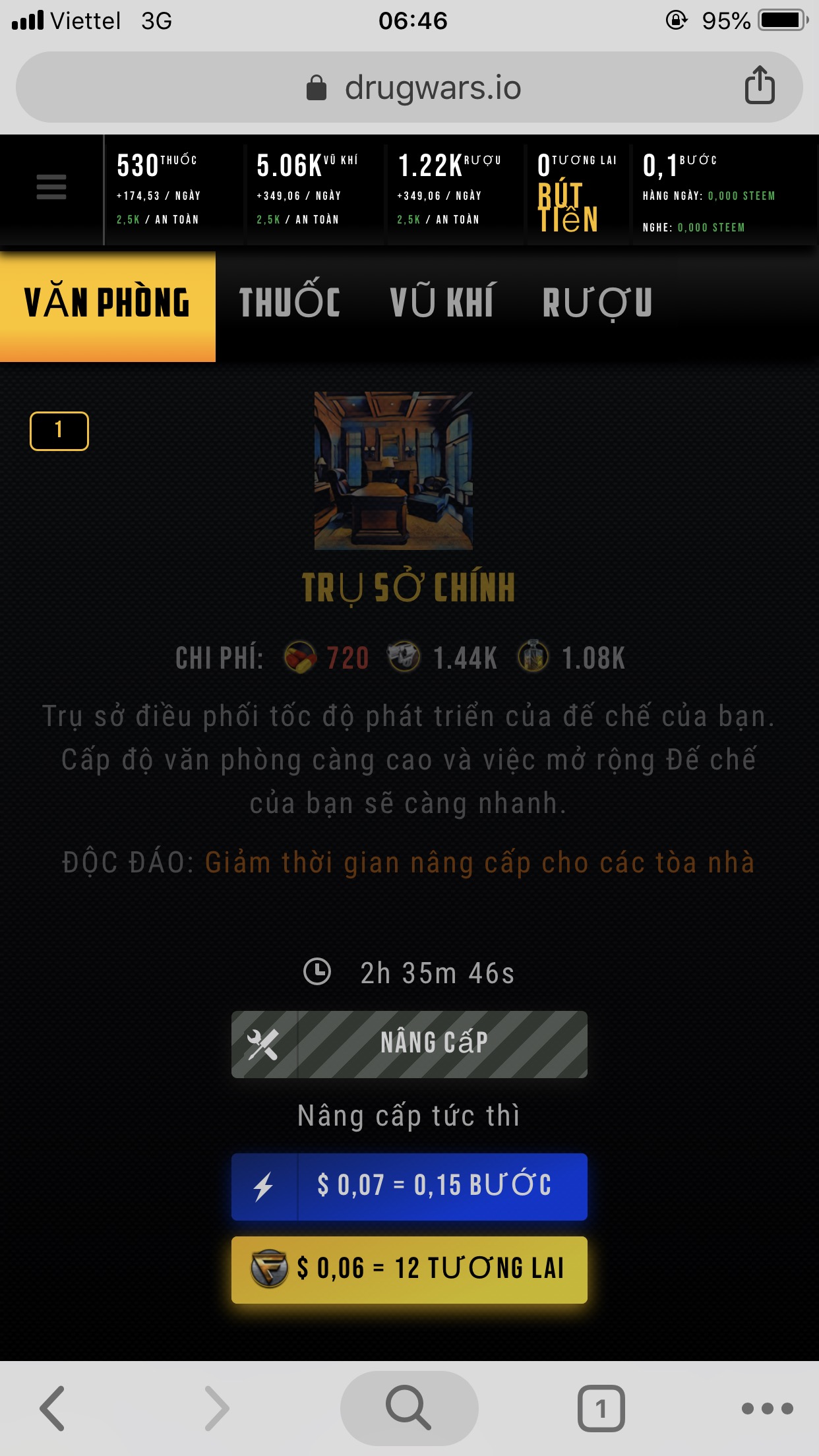Tap the NÂNG CẤP upgrade button

pyautogui.click(x=409, y=1044)
